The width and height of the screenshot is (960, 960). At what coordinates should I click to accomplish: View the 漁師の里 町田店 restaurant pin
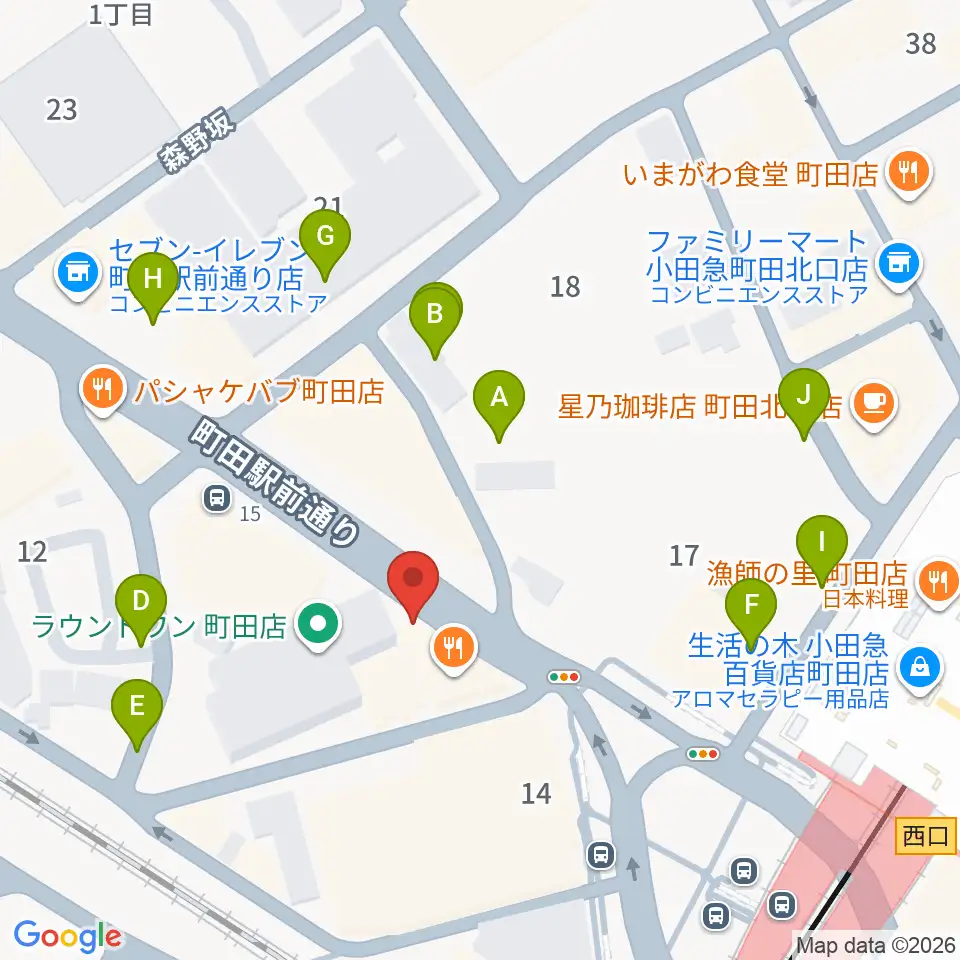coord(939,582)
